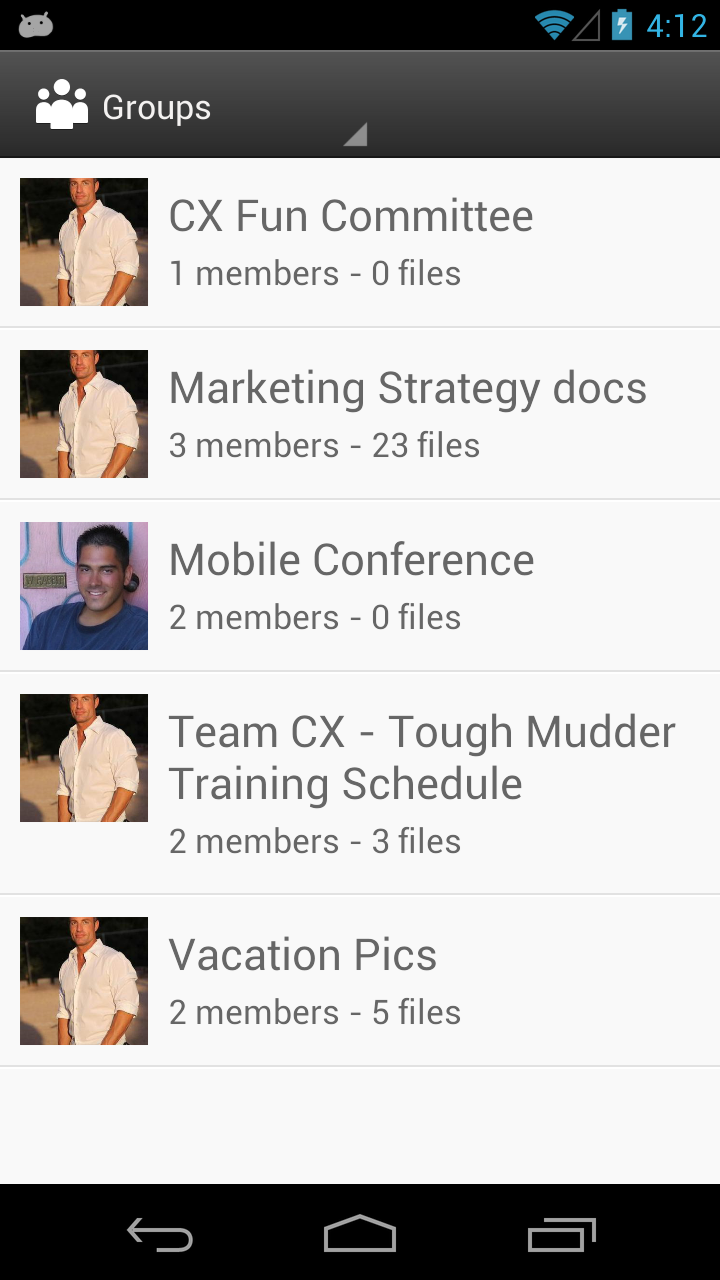This screenshot has width=720, height=1280.
Task: Open the Recent Apps button
Action: 561,1235
